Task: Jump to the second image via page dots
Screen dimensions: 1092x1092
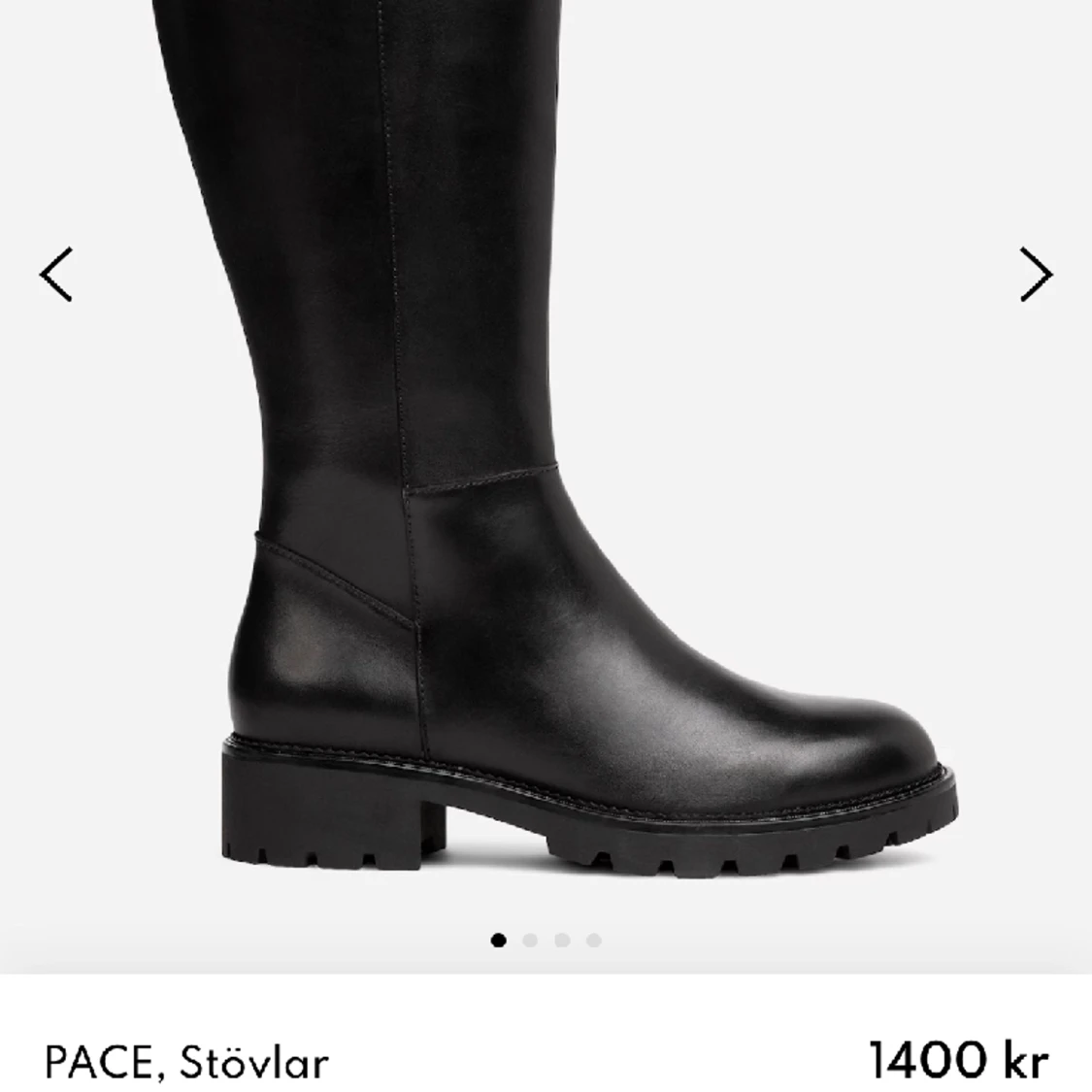Action: tap(530, 940)
